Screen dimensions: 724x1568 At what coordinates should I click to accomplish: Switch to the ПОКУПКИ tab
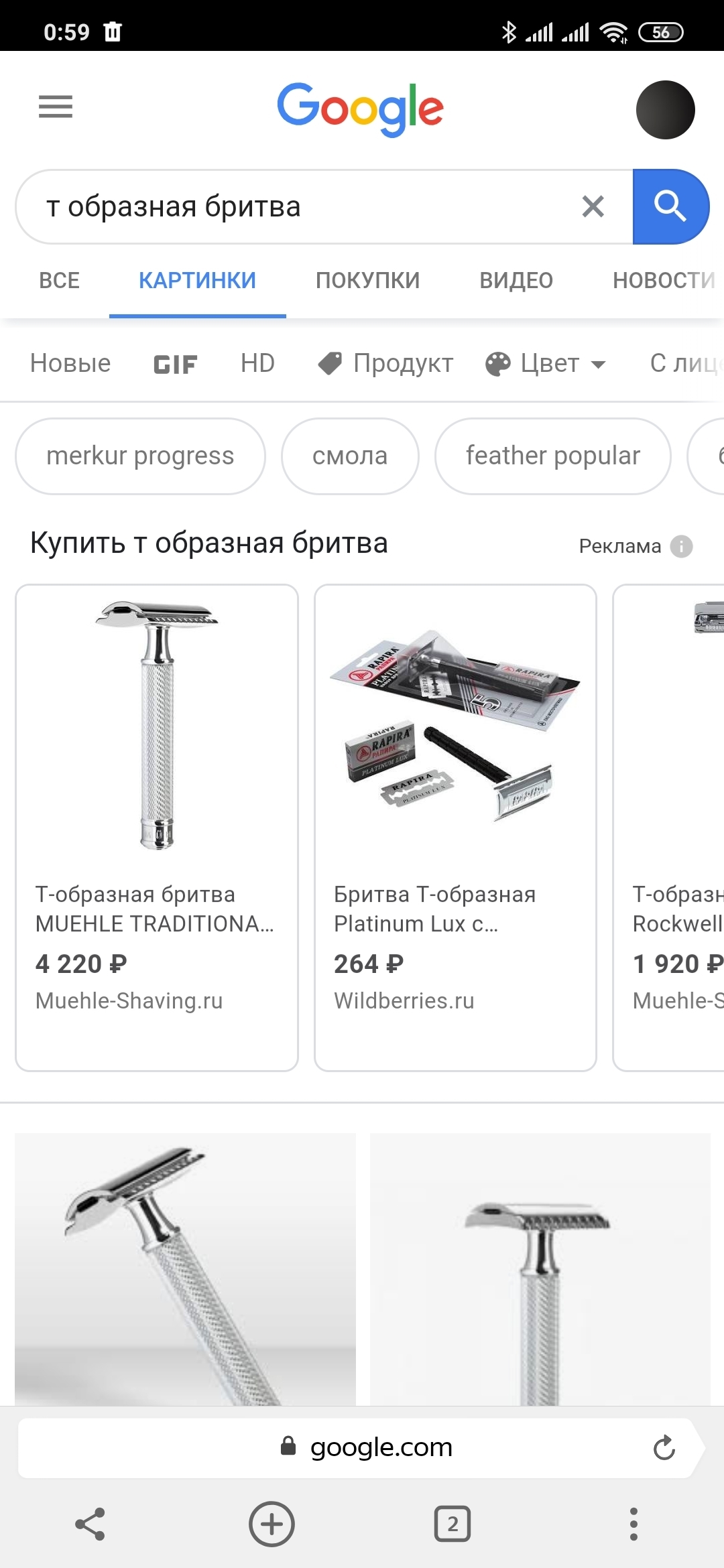click(x=368, y=280)
